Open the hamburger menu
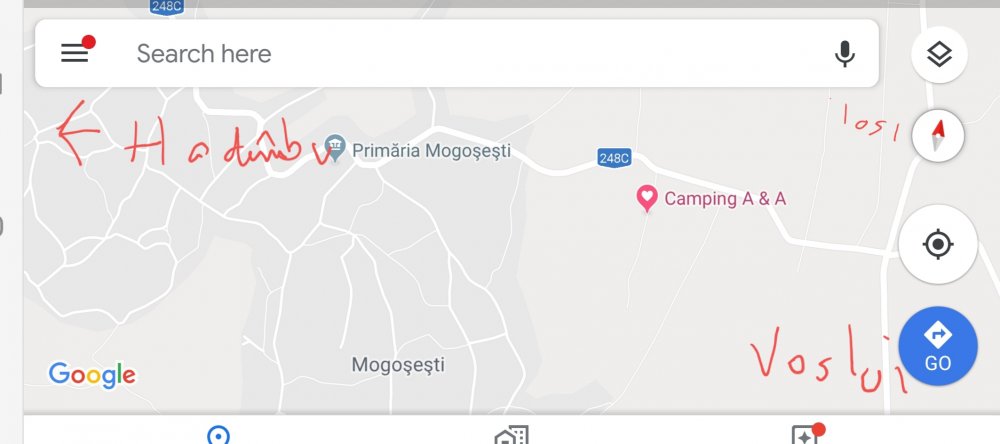 point(75,53)
